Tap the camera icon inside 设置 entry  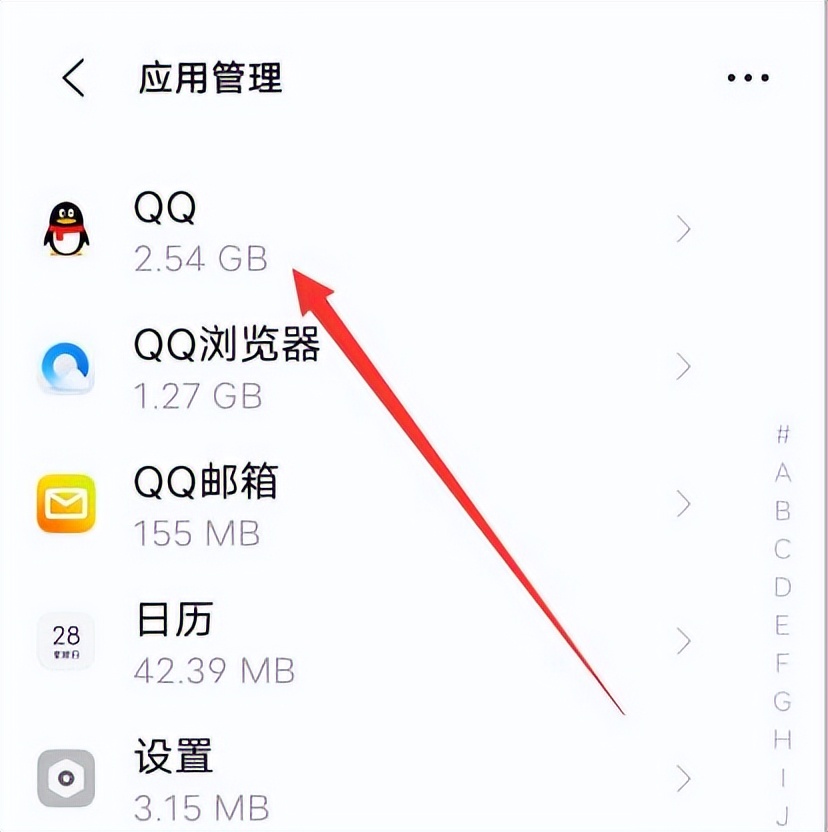(x=64, y=778)
